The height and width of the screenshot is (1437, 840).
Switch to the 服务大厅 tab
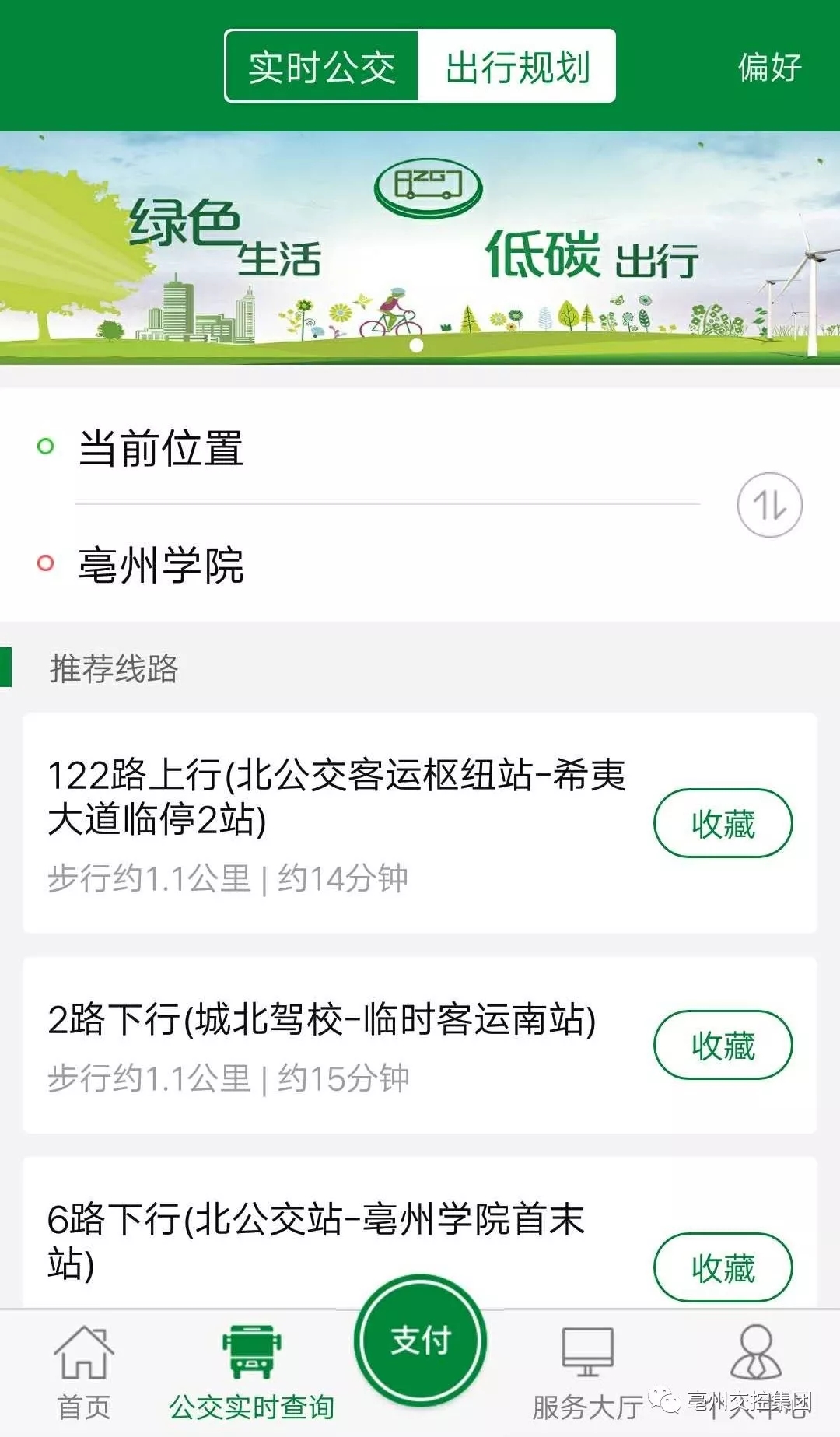[588, 1373]
